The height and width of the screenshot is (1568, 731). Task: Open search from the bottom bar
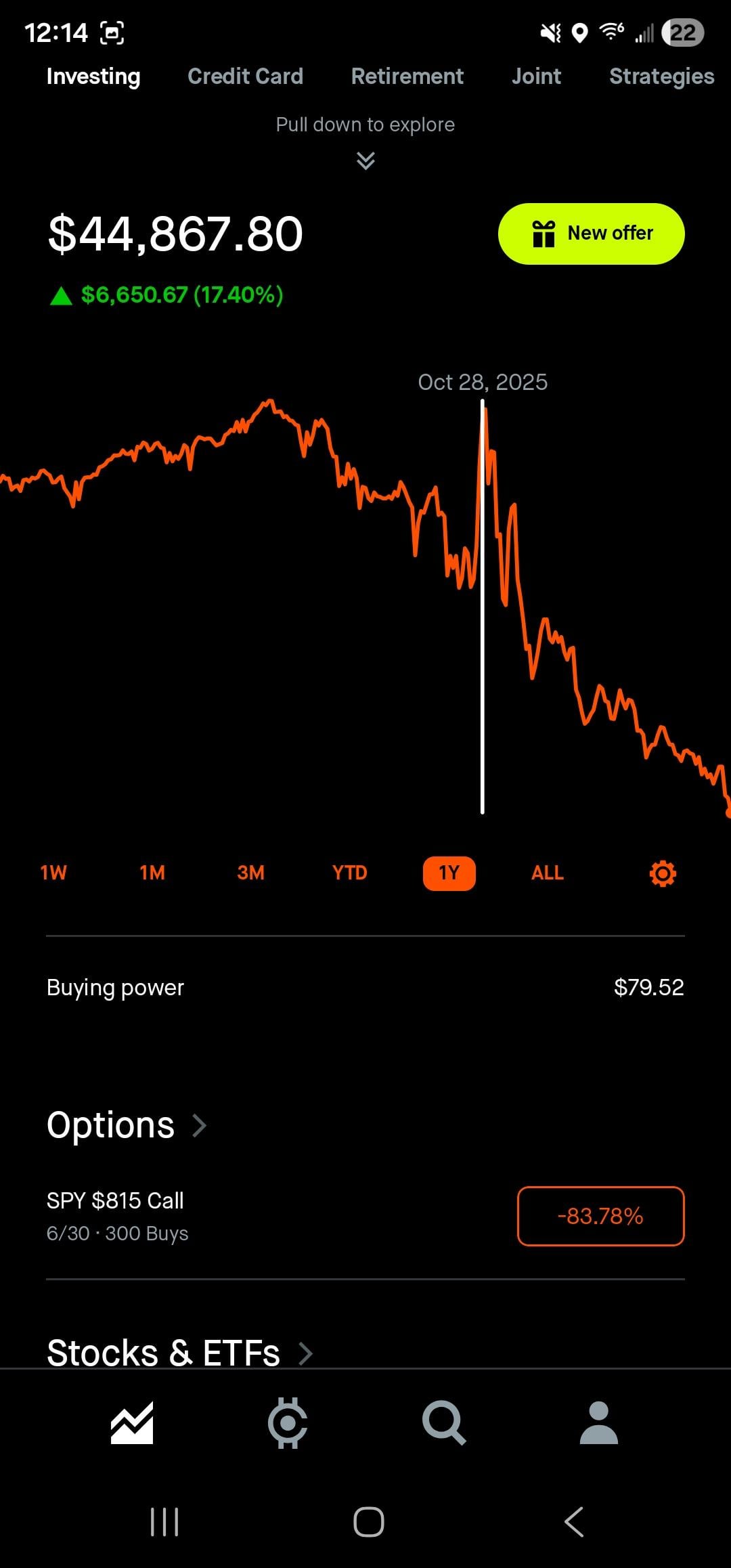click(443, 1422)
